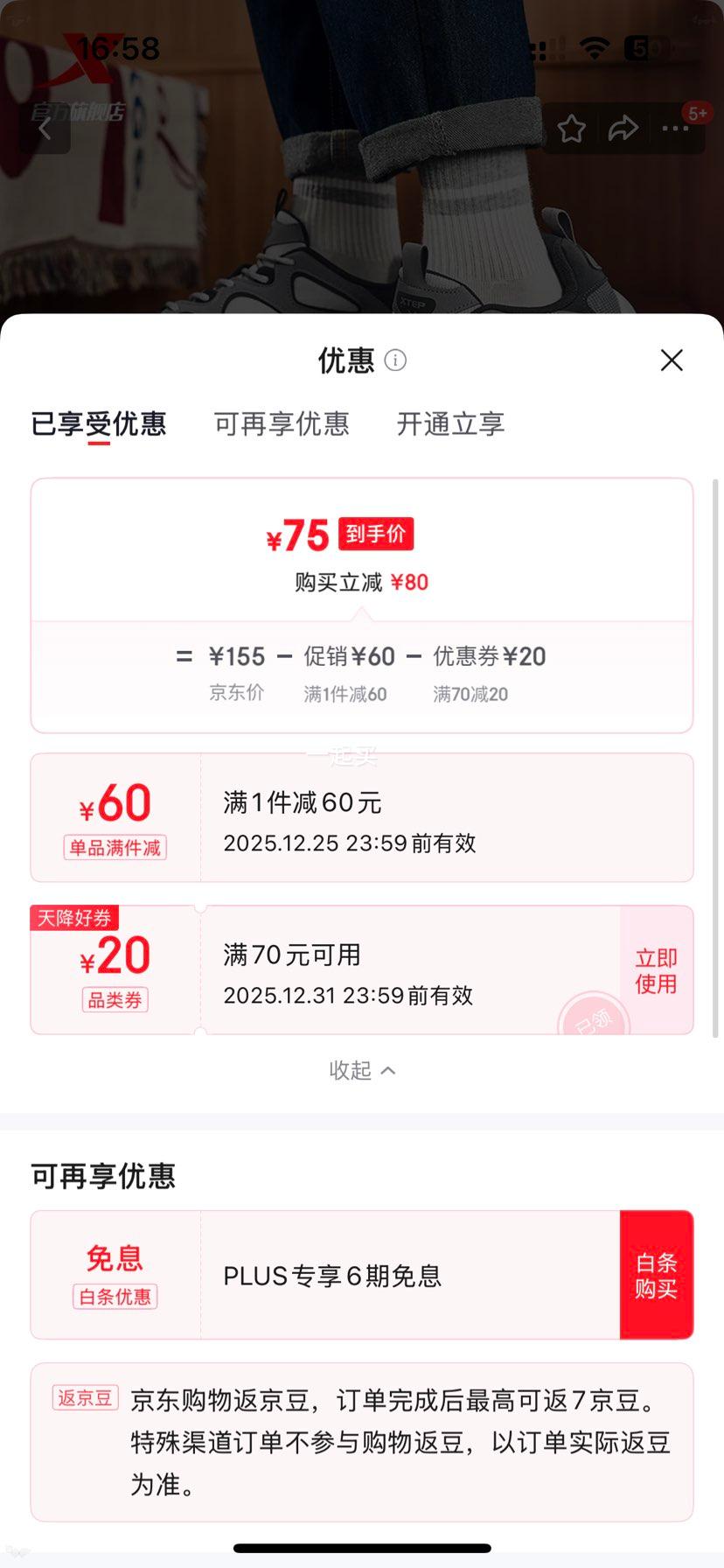Tap the back arrow on the product image
724x1568 pixels.
tap(45, 128)
